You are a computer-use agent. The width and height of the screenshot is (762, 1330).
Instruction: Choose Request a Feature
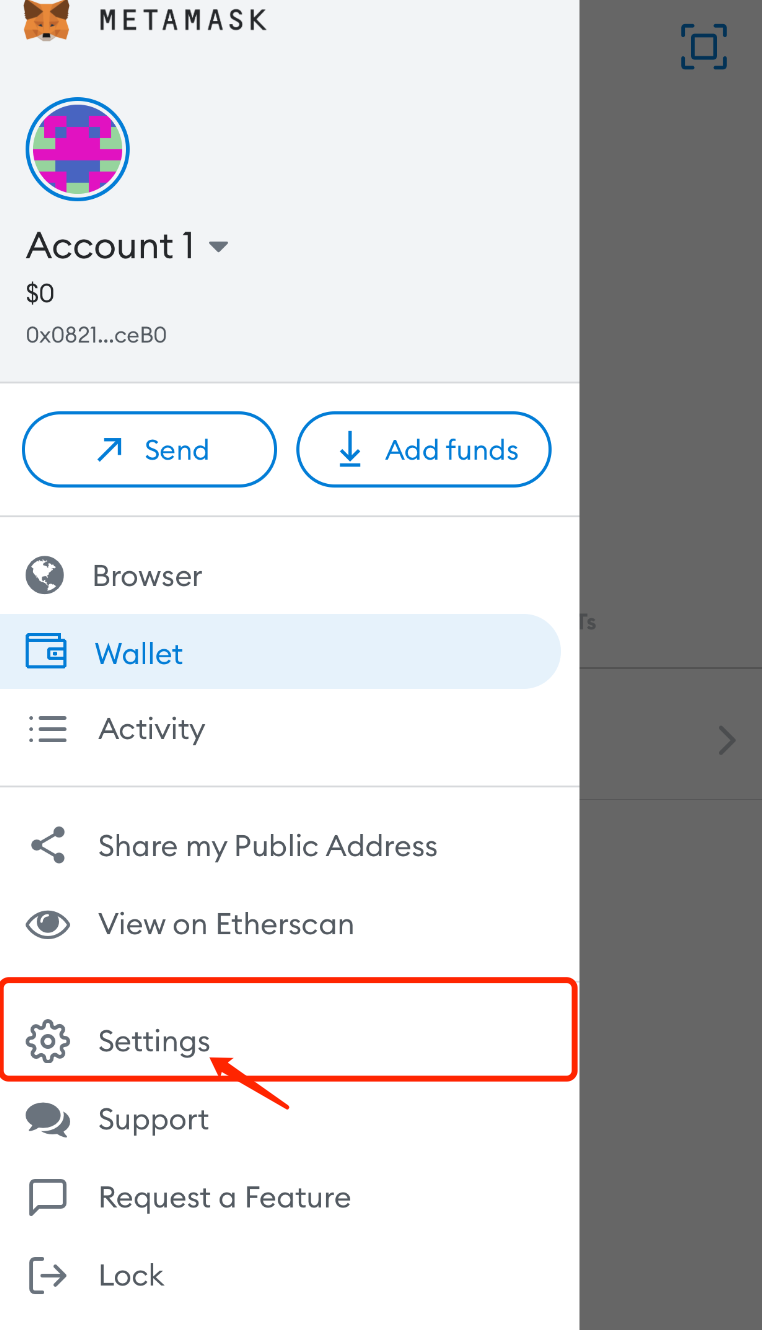pyautogui.click(x=290, y=1197)
